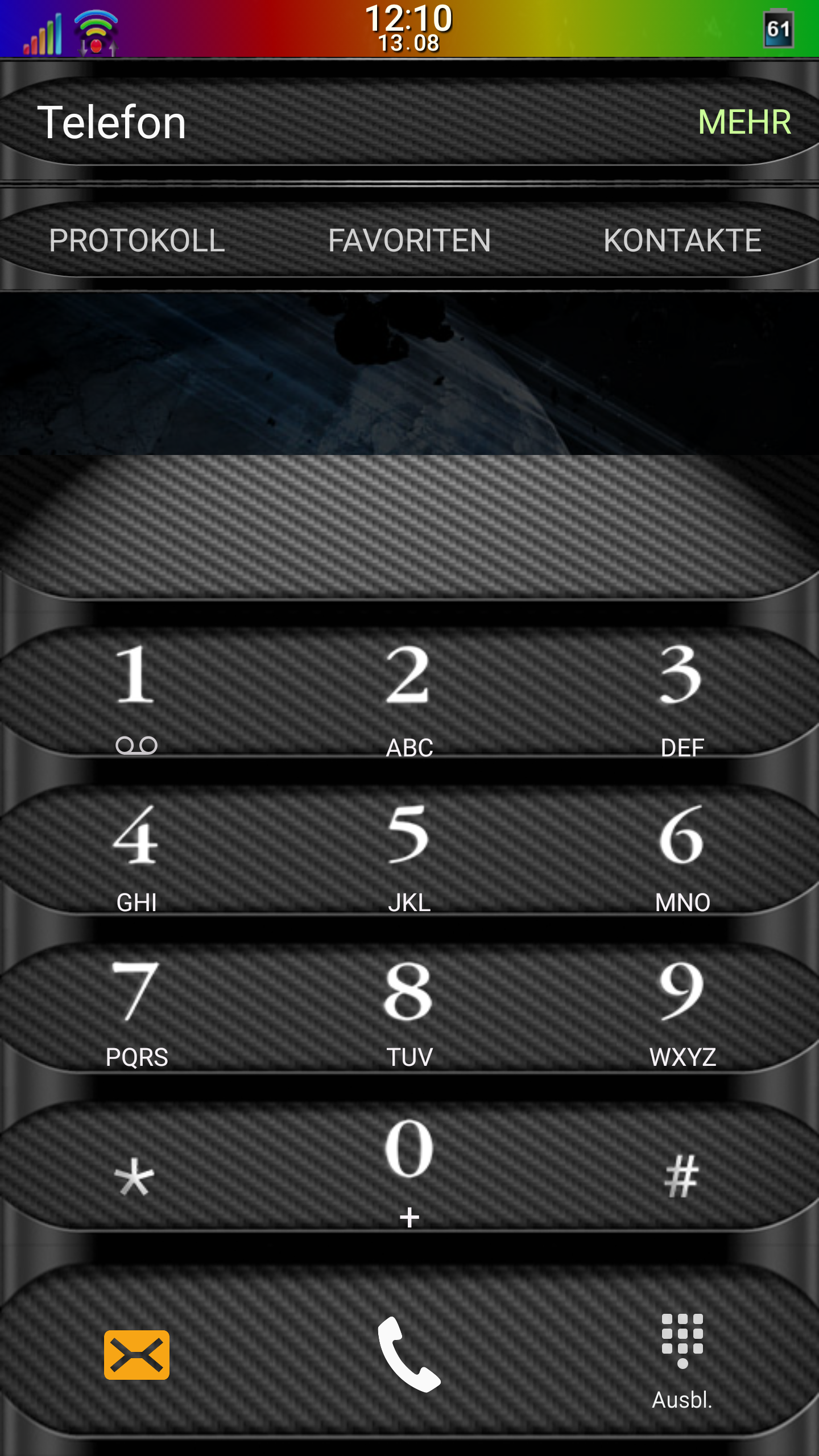819x1456 pixels.
Task: Open the KONTAKTE tab
Action: tap(682, 241)
